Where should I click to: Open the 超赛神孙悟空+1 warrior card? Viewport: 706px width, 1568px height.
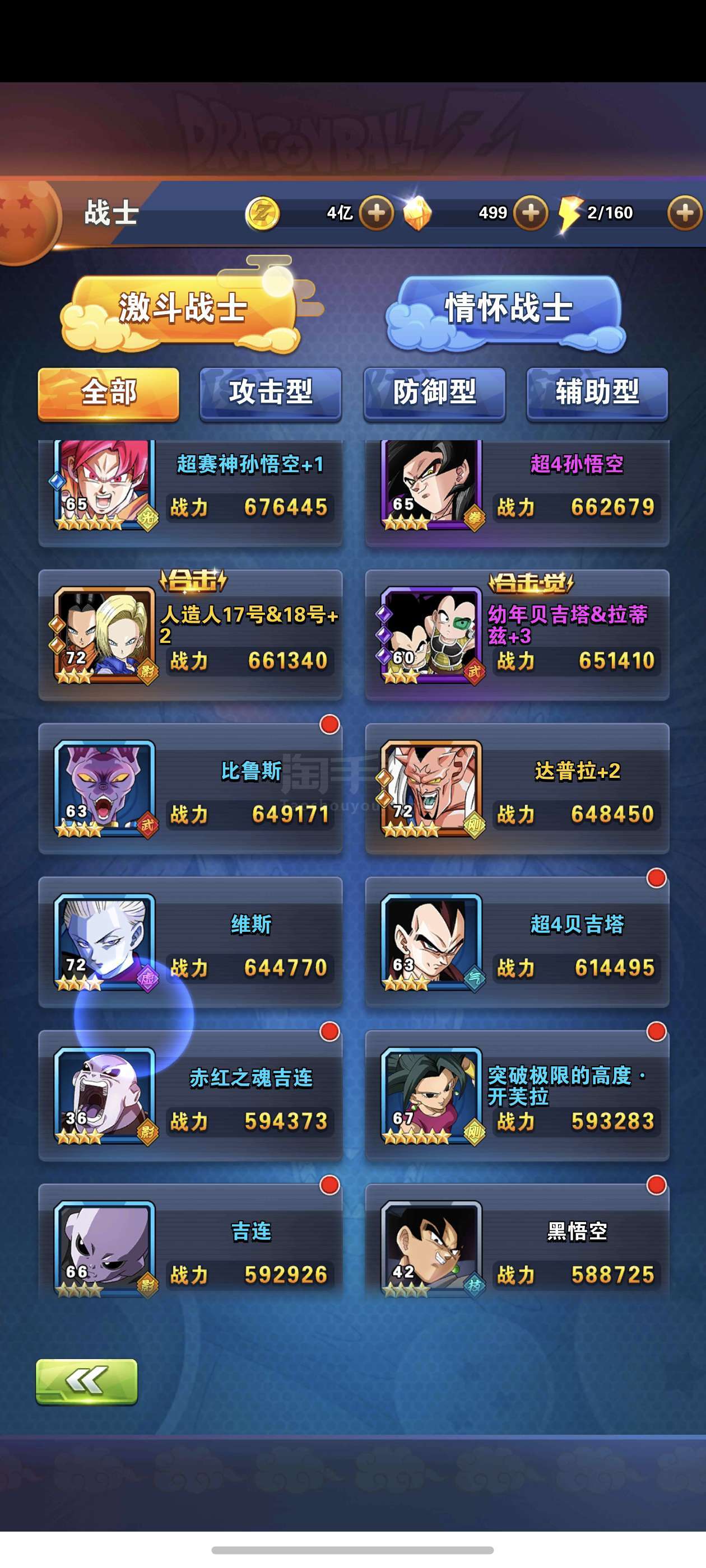(x=190, y=492)
